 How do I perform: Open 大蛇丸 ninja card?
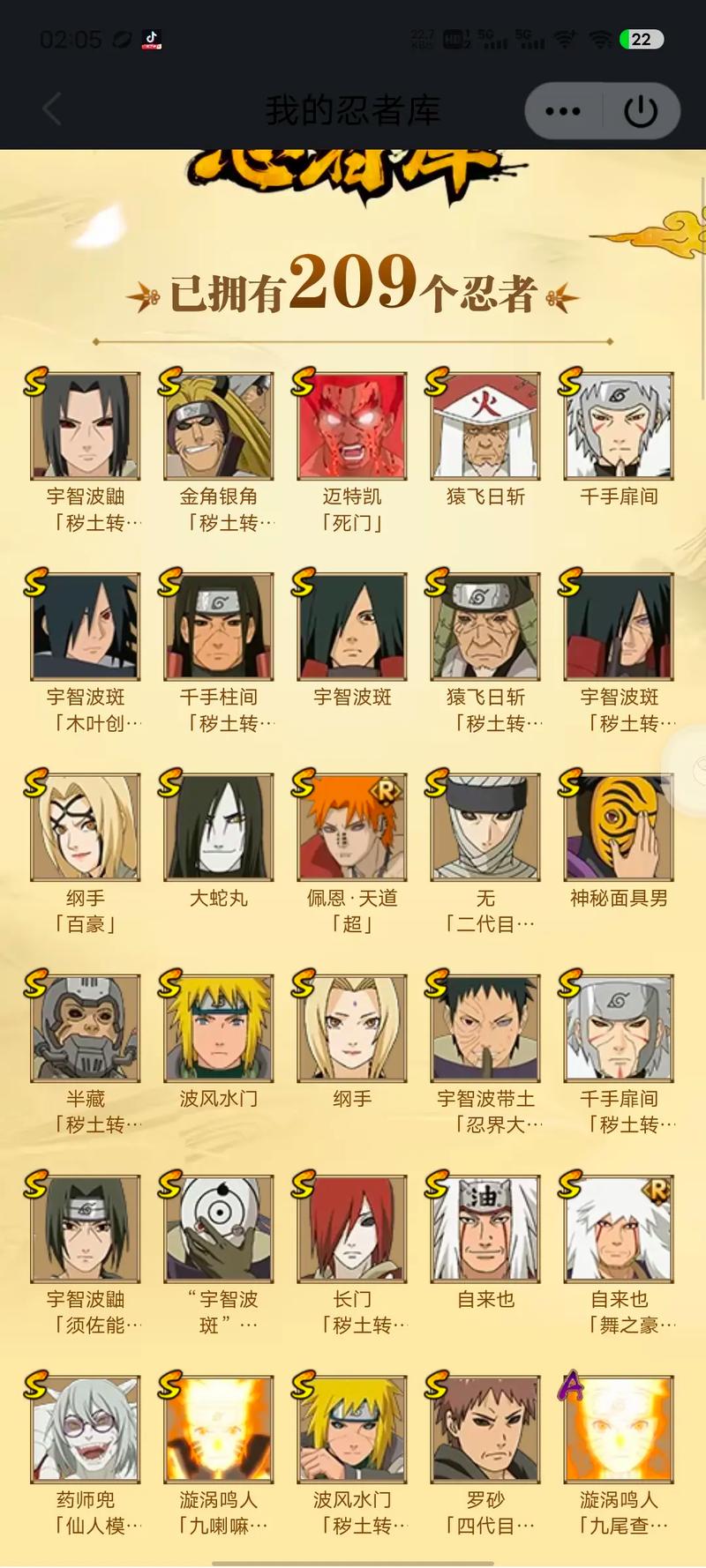219,827
